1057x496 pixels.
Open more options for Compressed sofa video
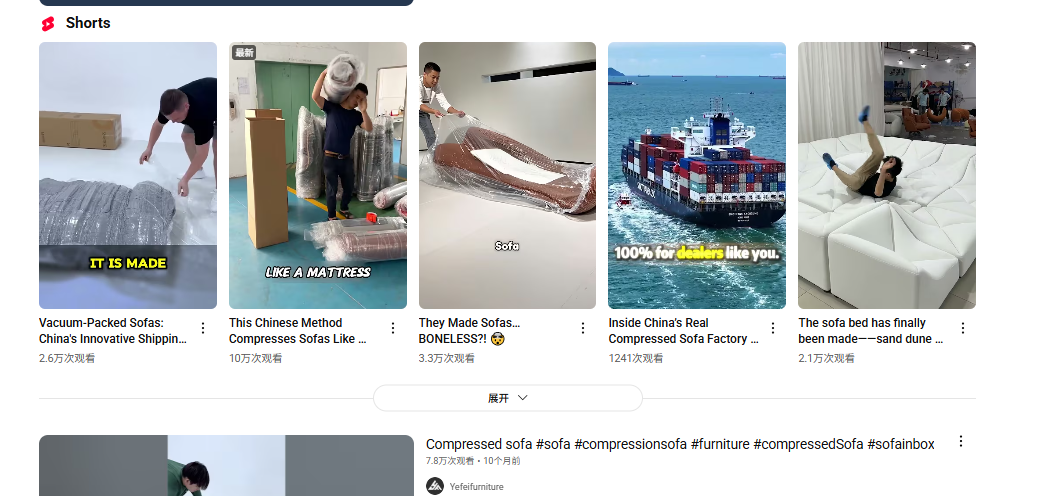(x=961, y=441)
